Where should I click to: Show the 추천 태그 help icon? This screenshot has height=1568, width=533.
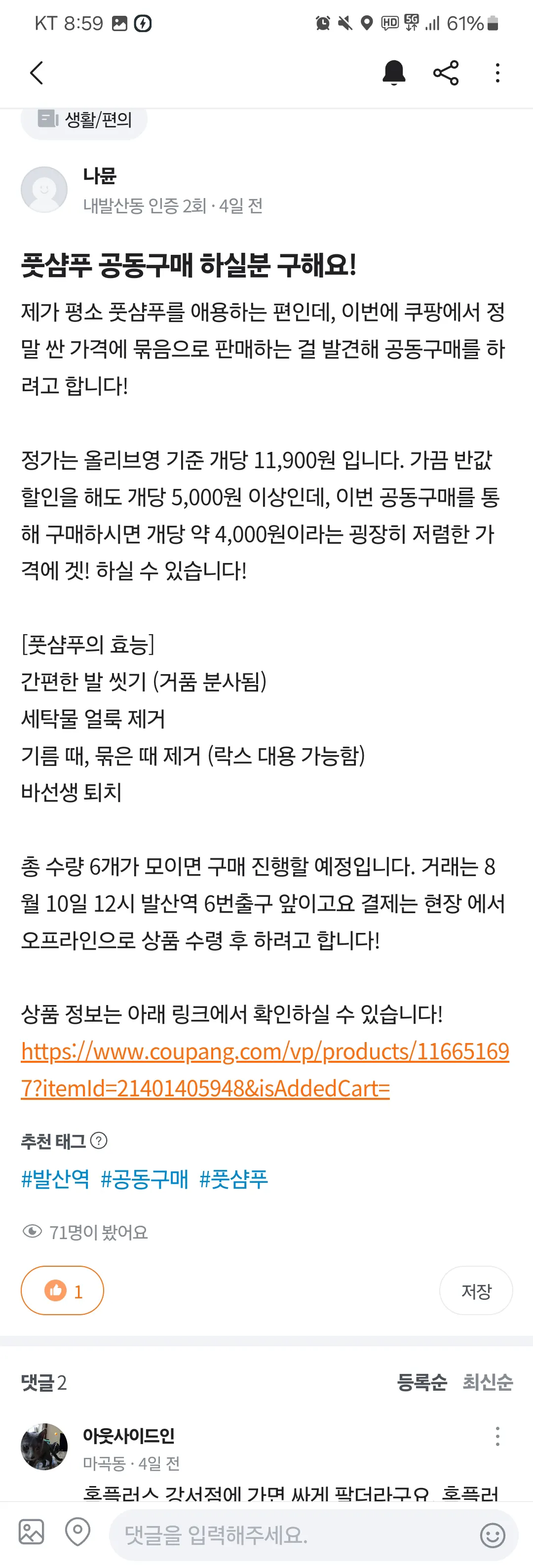pos(99,1141)
